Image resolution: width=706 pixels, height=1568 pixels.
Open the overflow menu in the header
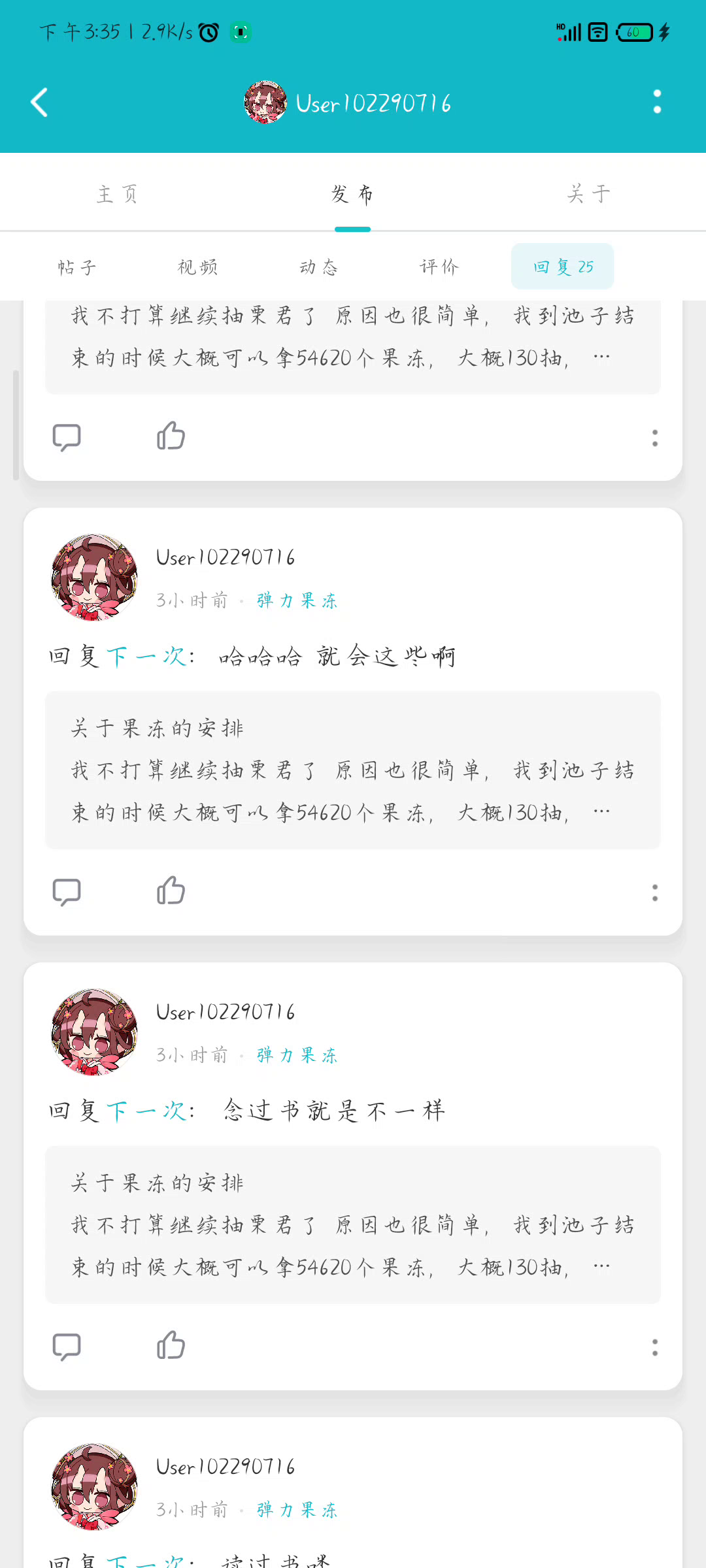pyautogui.click(x=657, y=102)
